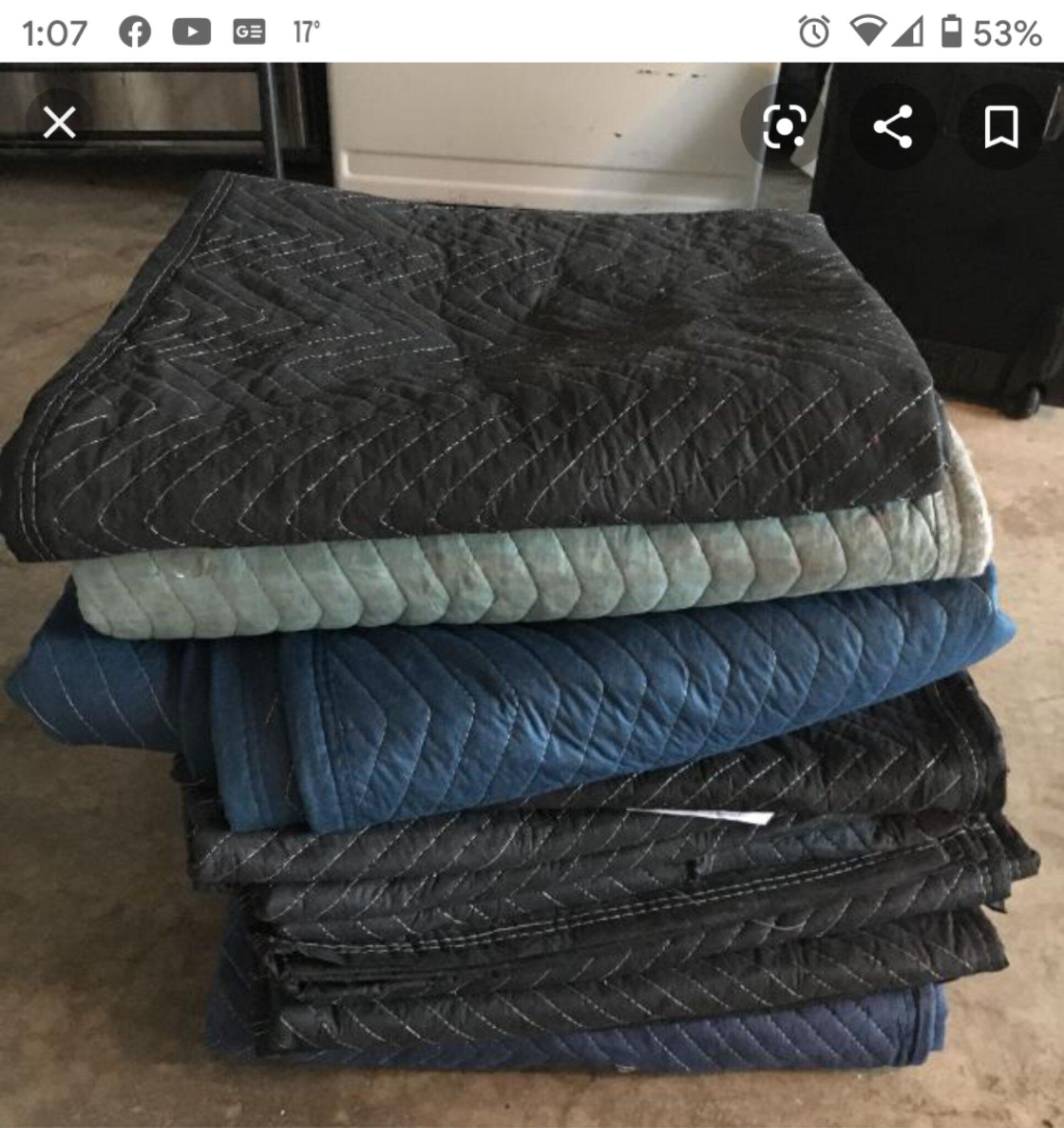Search this image with Lens
Image resolution: width=1064 pixels, height=1128 pixels.
(784, 127)
